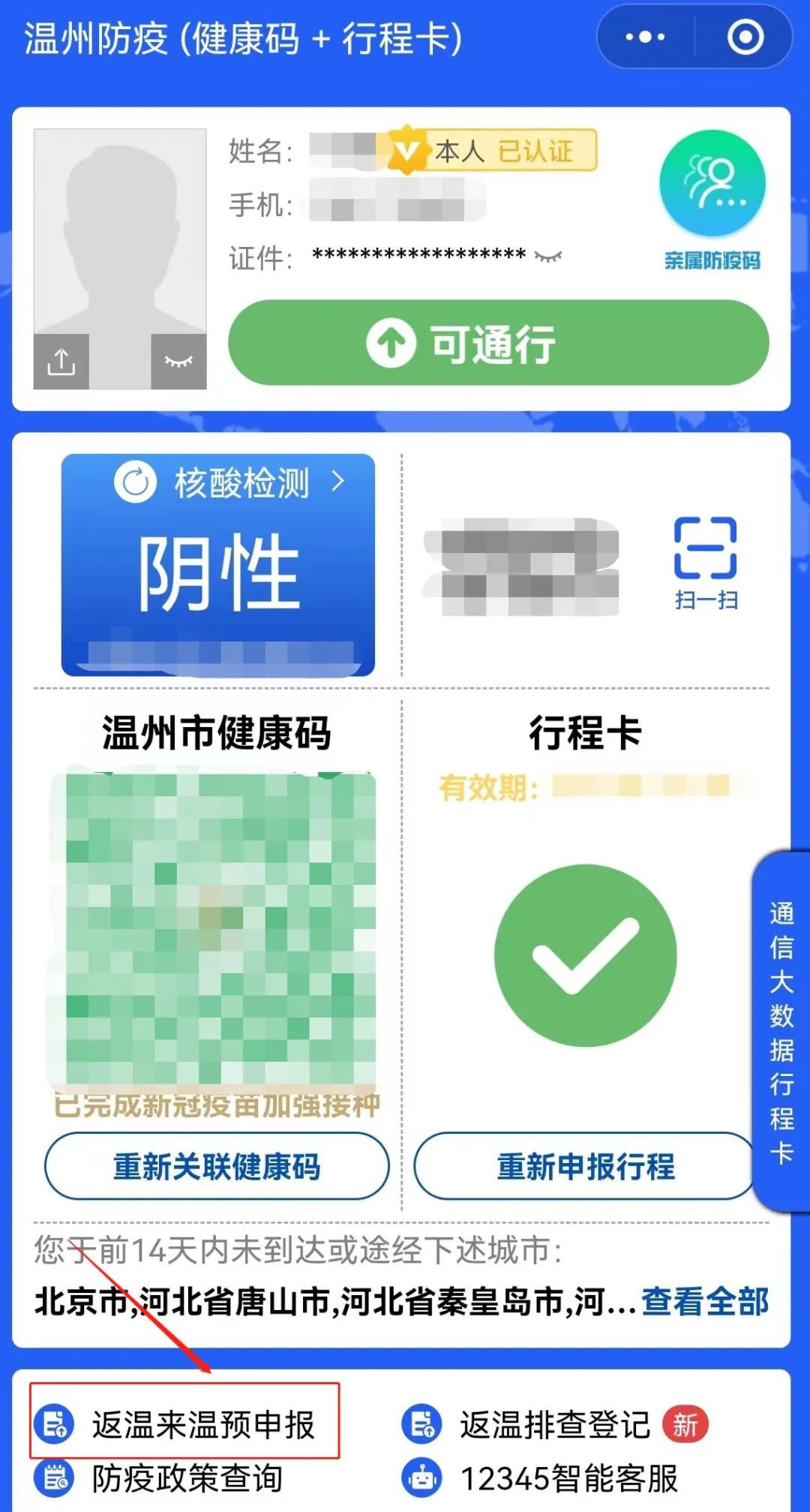
Task: View all cities via 查看全部
Action: tap(704, 1302)
